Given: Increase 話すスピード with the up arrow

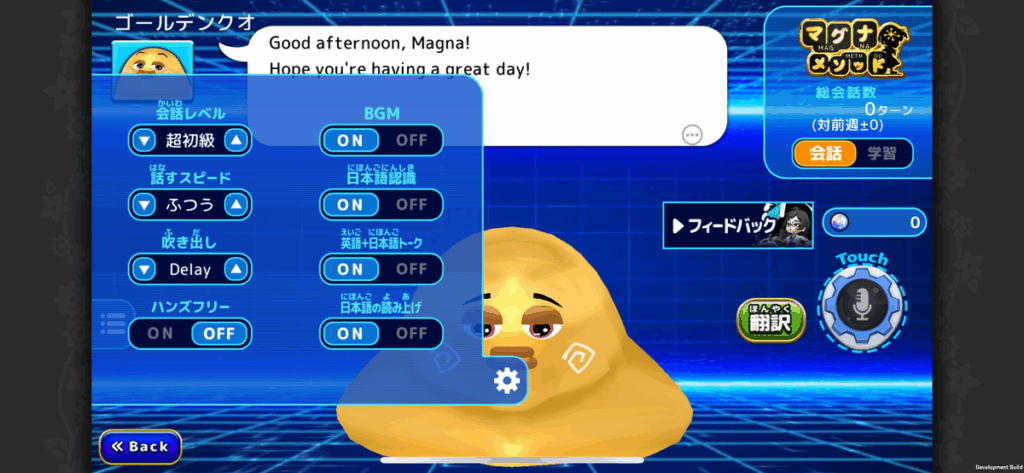Looking at the screenshot, I should (x=235, y=205).
